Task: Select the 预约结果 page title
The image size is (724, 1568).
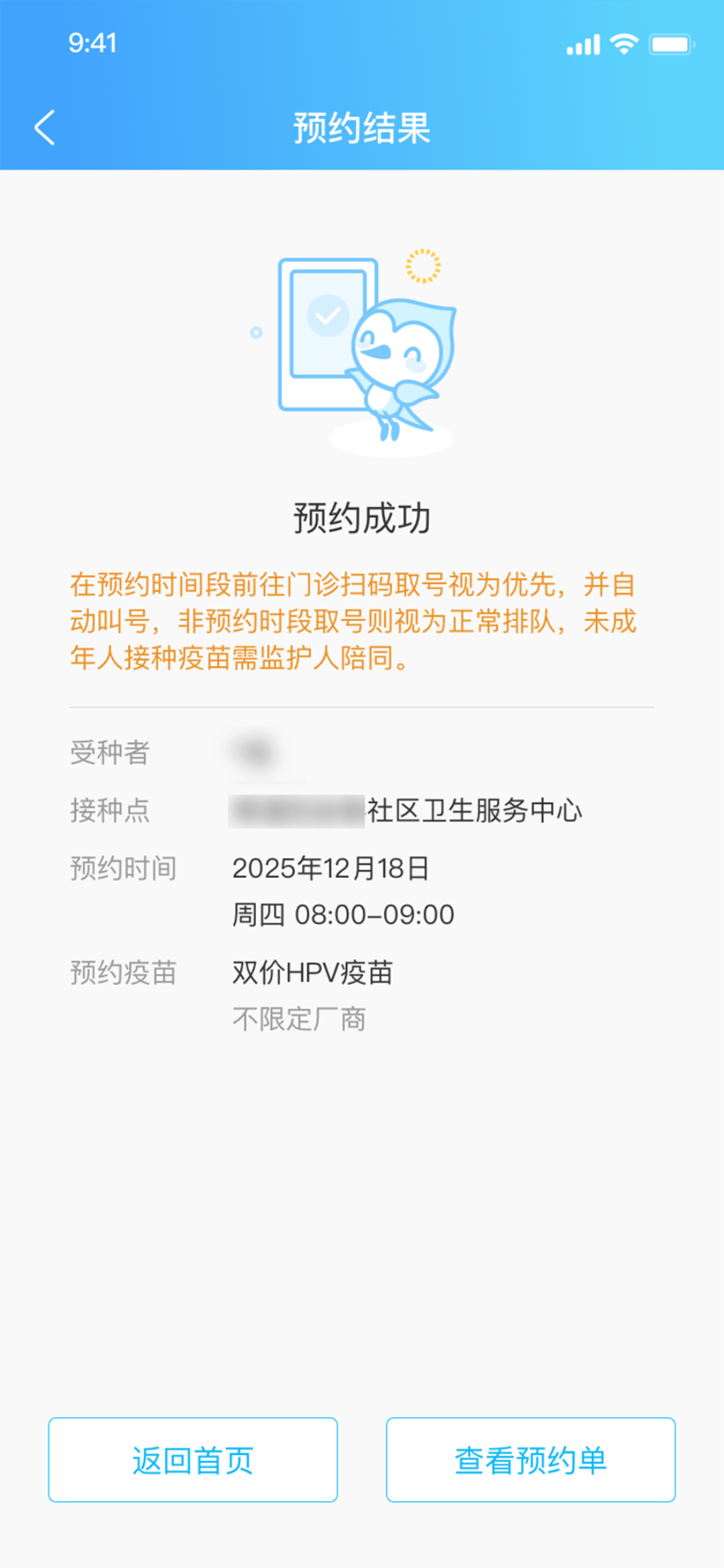Action: [362, 127]
